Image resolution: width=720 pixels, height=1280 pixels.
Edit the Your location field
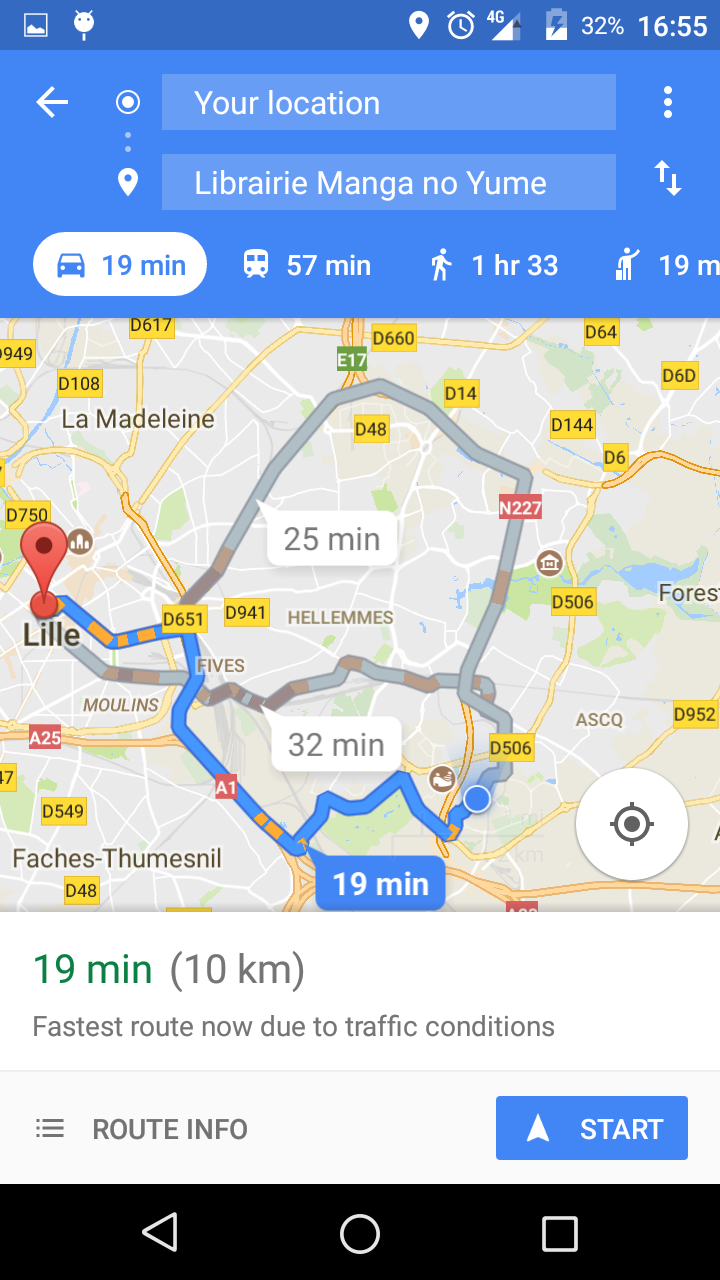tap(388, 102)
